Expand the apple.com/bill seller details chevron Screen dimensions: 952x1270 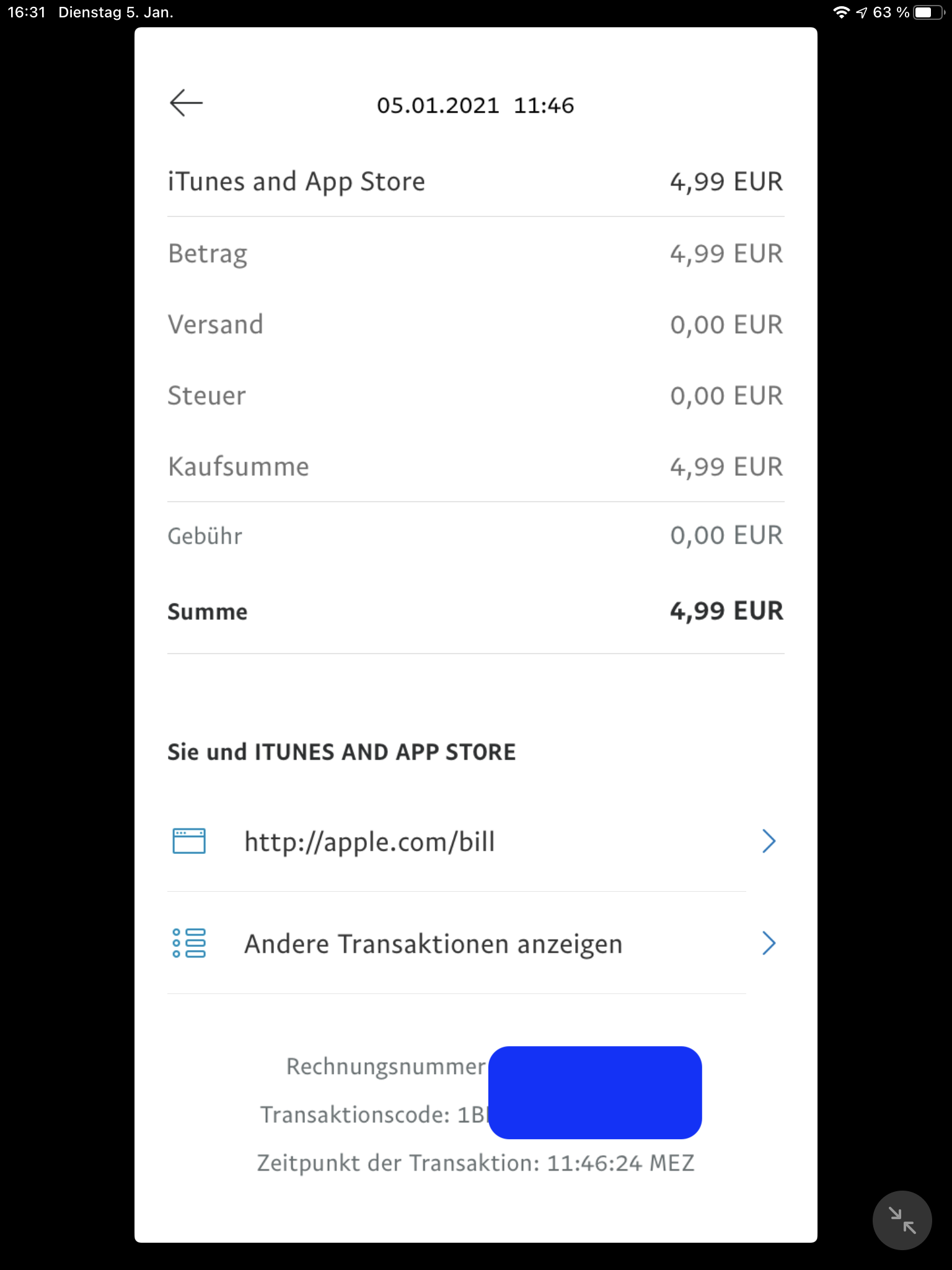coord(769,841)
